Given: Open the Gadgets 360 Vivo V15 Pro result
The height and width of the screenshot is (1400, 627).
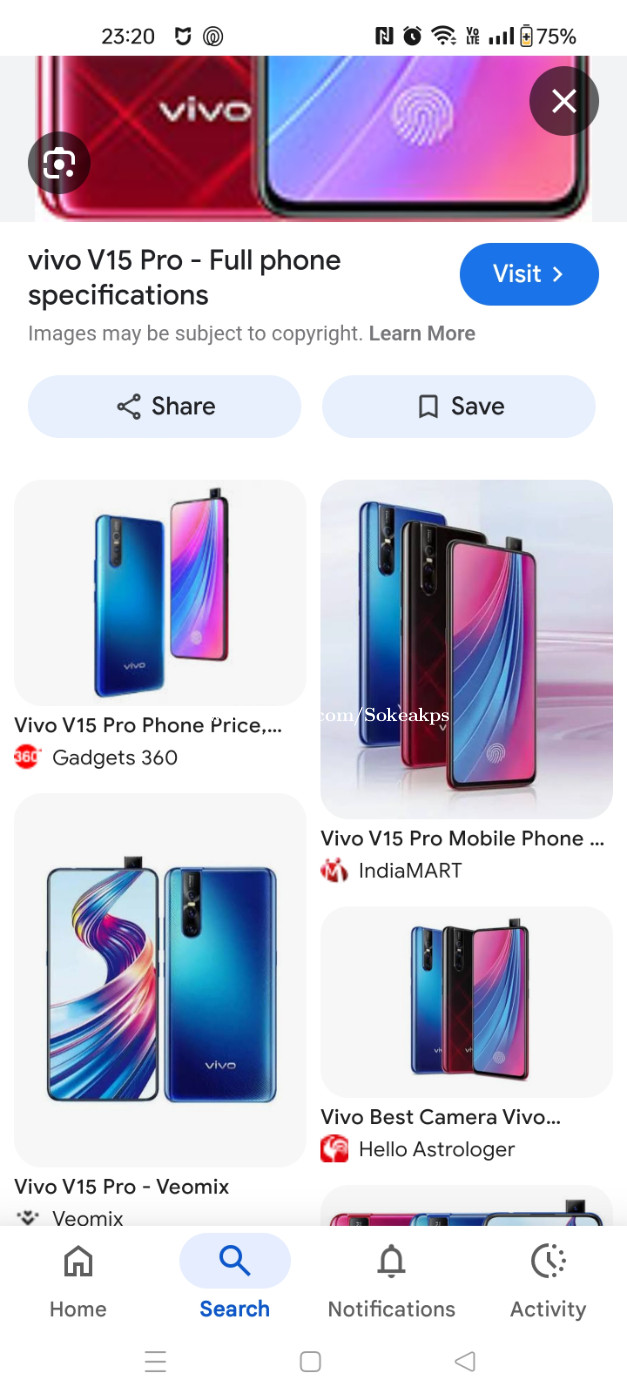Looking at the screenshot, I should point(160,593).
